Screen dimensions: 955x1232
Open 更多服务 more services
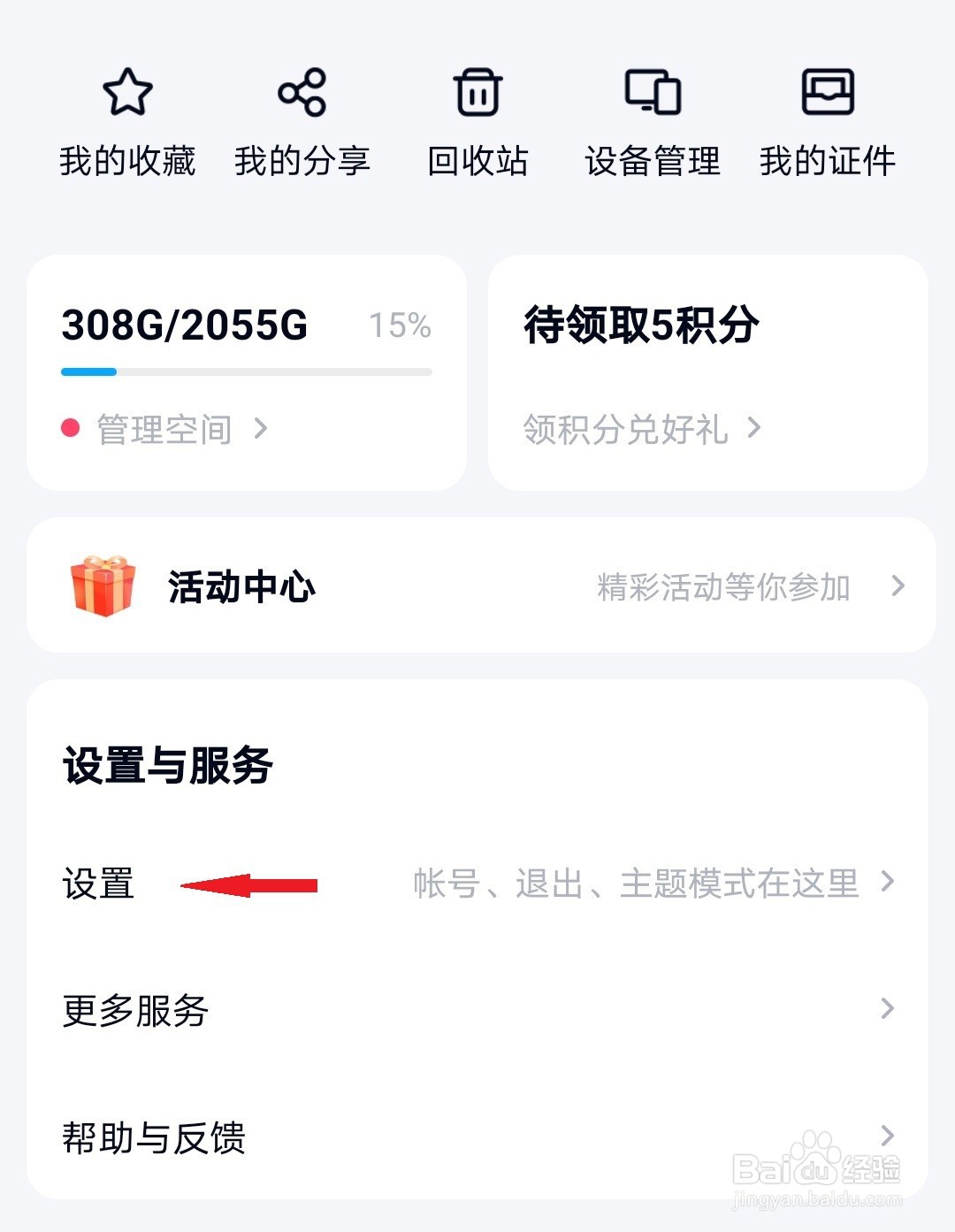[x=477, y=1010]
